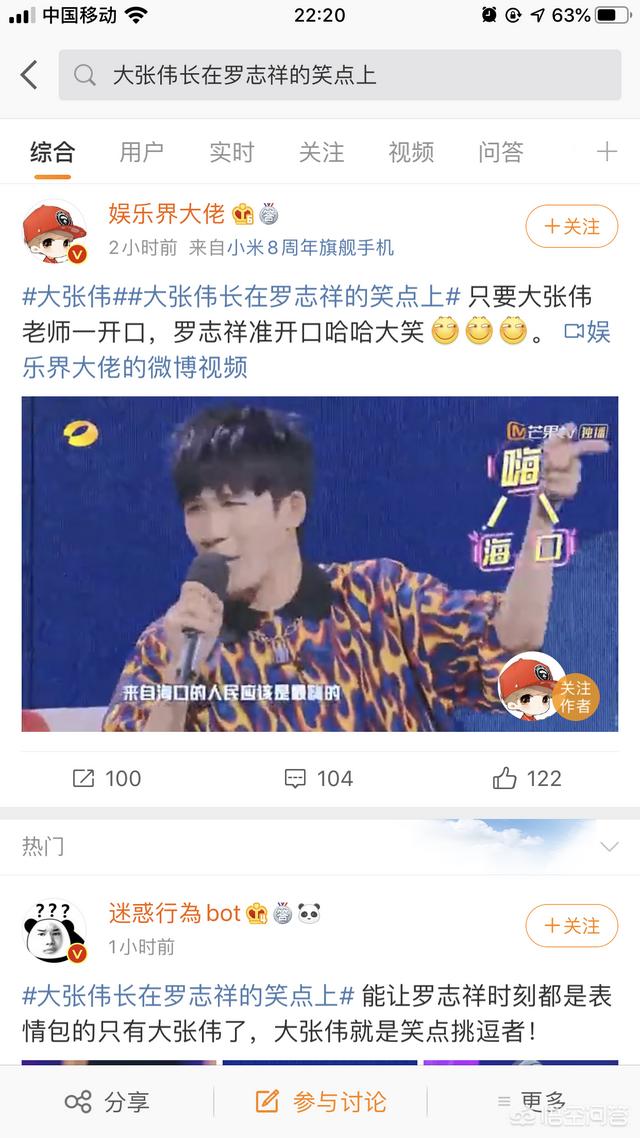This screenshot has width=640, height=1138.
Task: Open 娱乐界大佬's profile avatar
Action: point(54,232)
